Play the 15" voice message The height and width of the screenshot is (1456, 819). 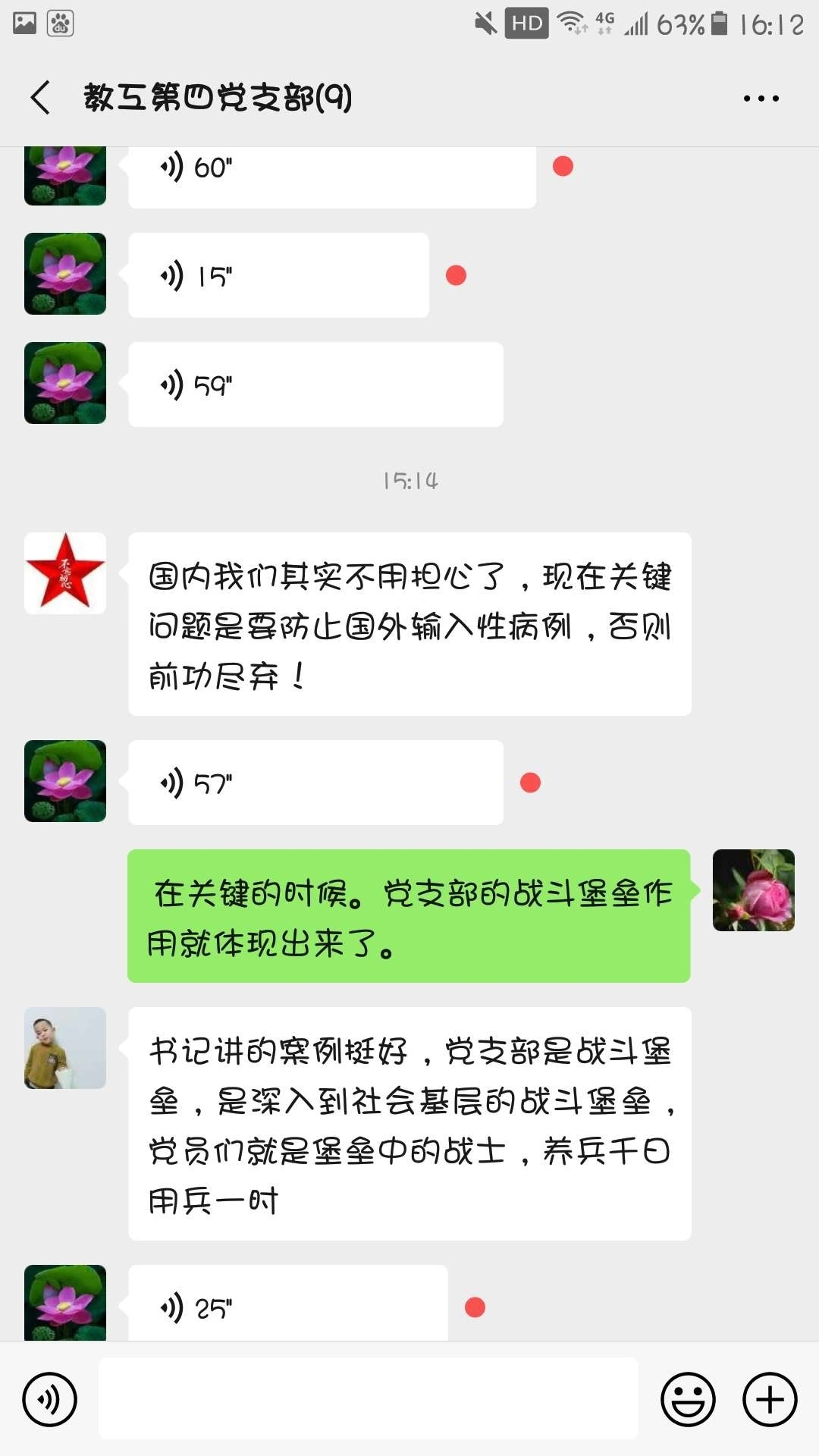[x=278, y=275]
